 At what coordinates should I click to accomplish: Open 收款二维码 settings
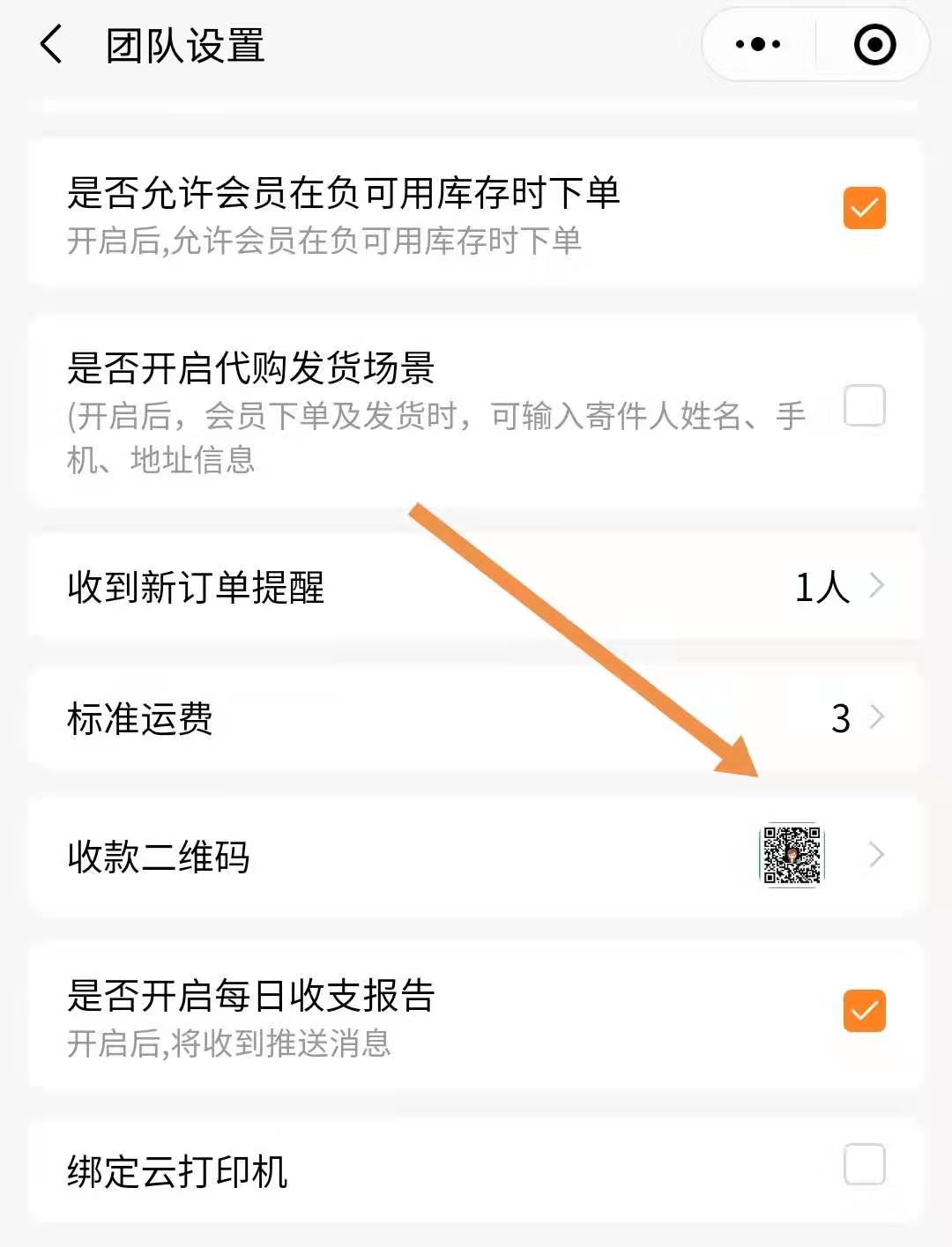[476, 856]
